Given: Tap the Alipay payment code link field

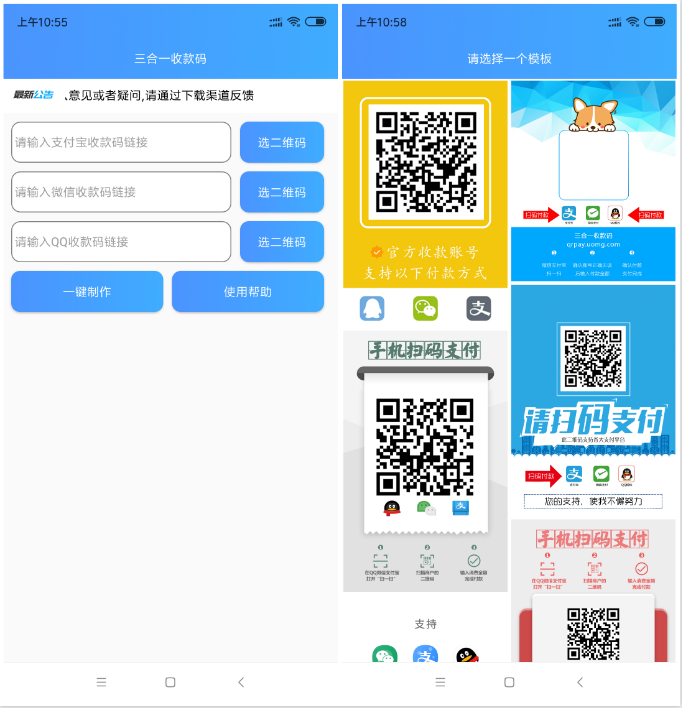Looking at the screenshot, I should (121, 142).
